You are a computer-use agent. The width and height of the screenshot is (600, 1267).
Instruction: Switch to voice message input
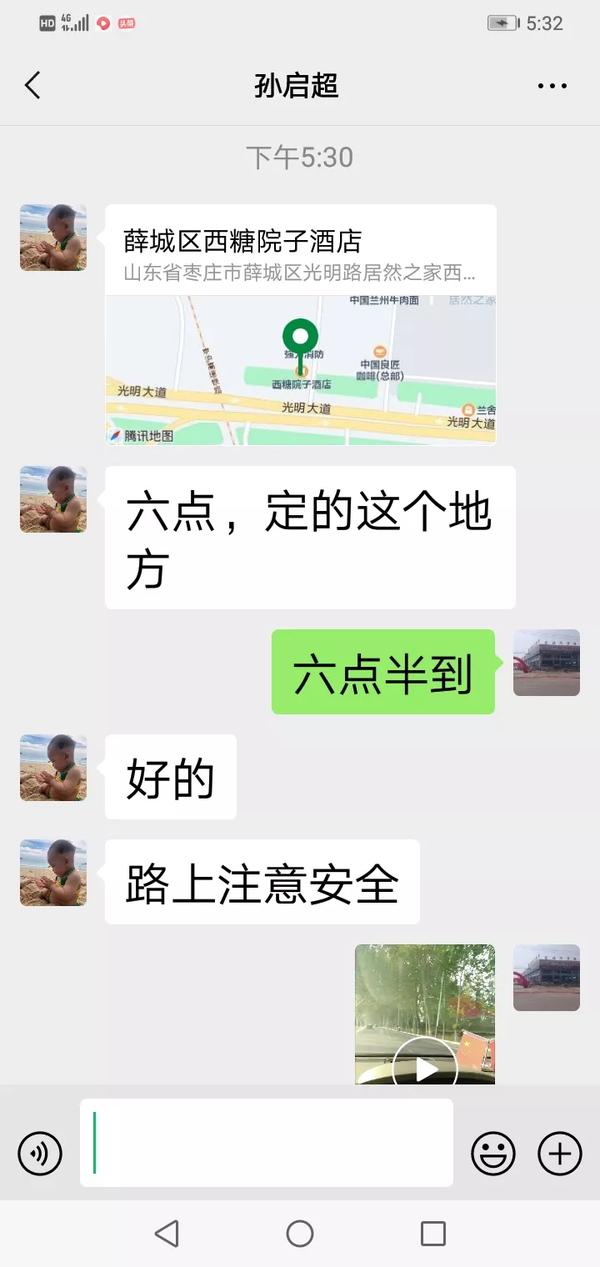pos(40,1154)
